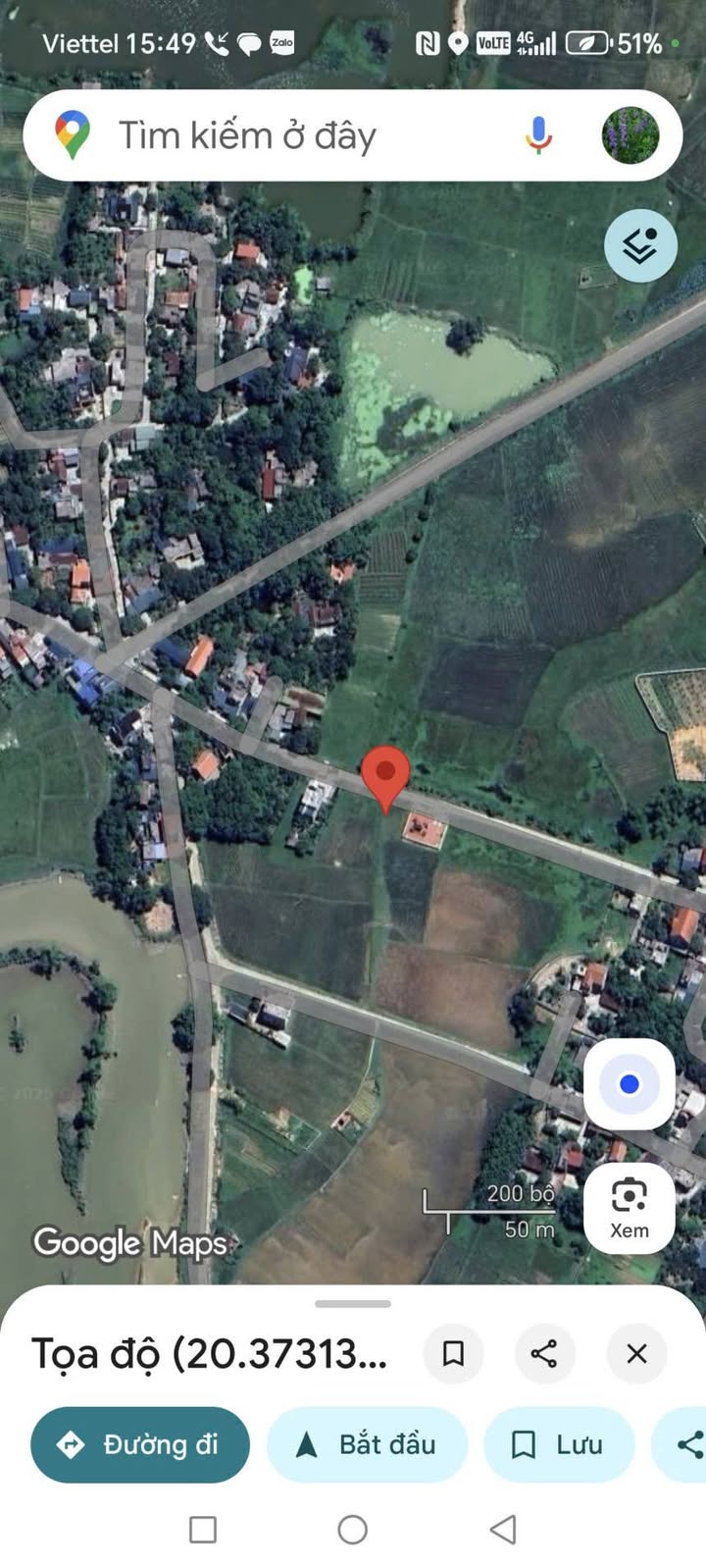Open the account profile picture
The width and height of the screenshot is (706, 1568).
click(x=630, y=135)
